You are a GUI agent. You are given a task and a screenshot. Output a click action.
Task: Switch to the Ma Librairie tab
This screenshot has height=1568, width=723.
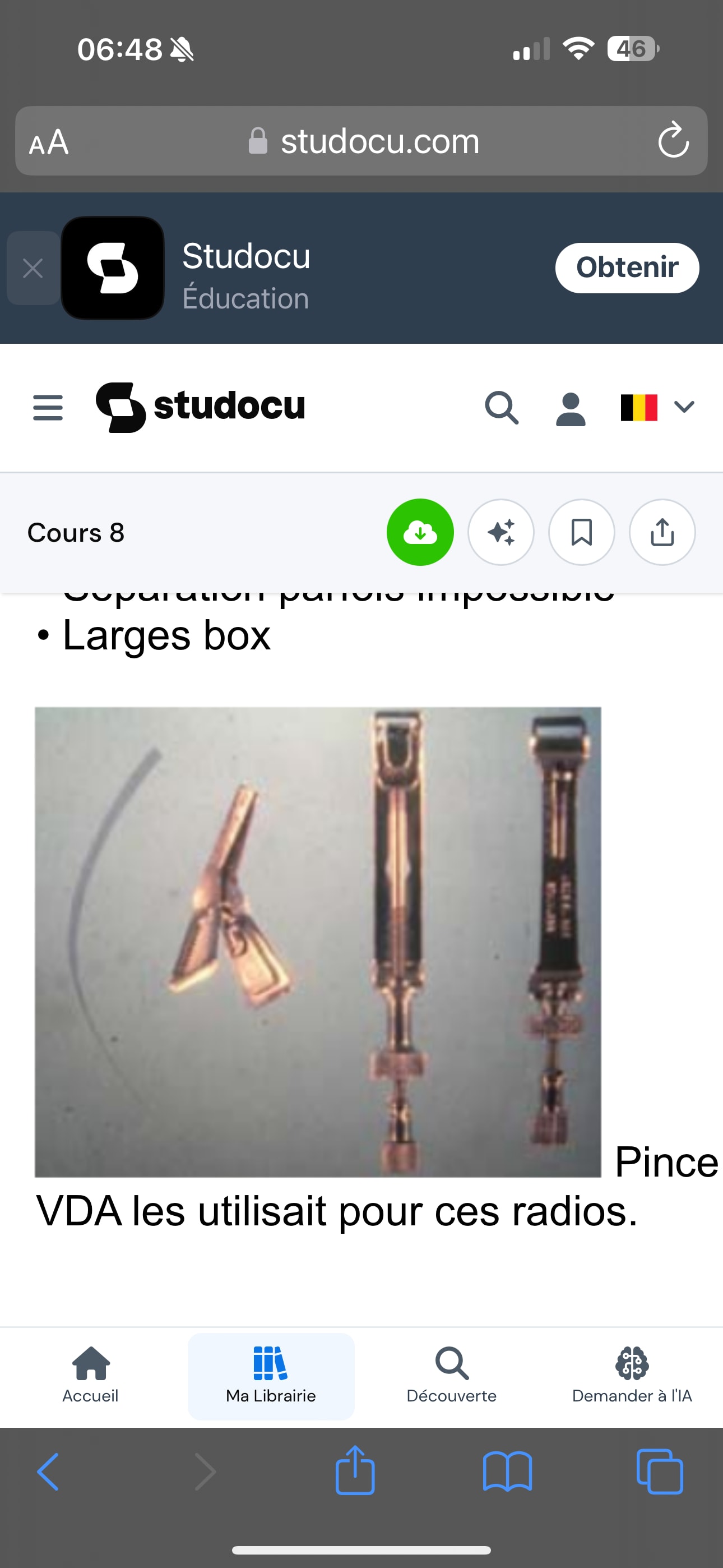(x=271, y=1376)
